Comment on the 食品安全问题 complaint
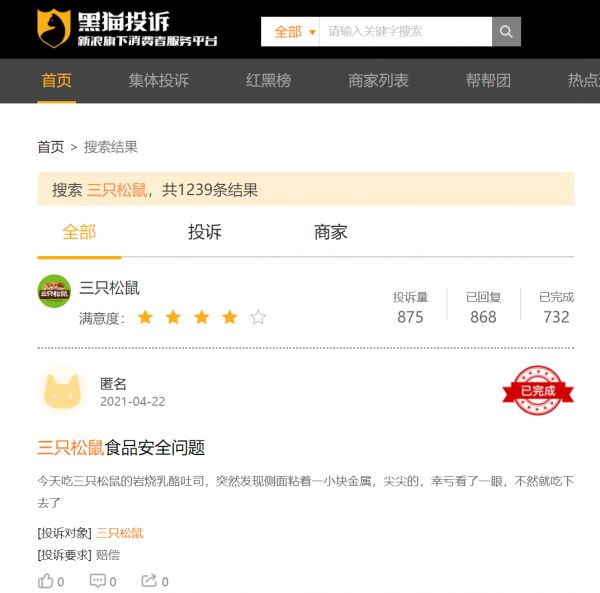This screenshot has width=600, height=593. click(x=102, y=581)
